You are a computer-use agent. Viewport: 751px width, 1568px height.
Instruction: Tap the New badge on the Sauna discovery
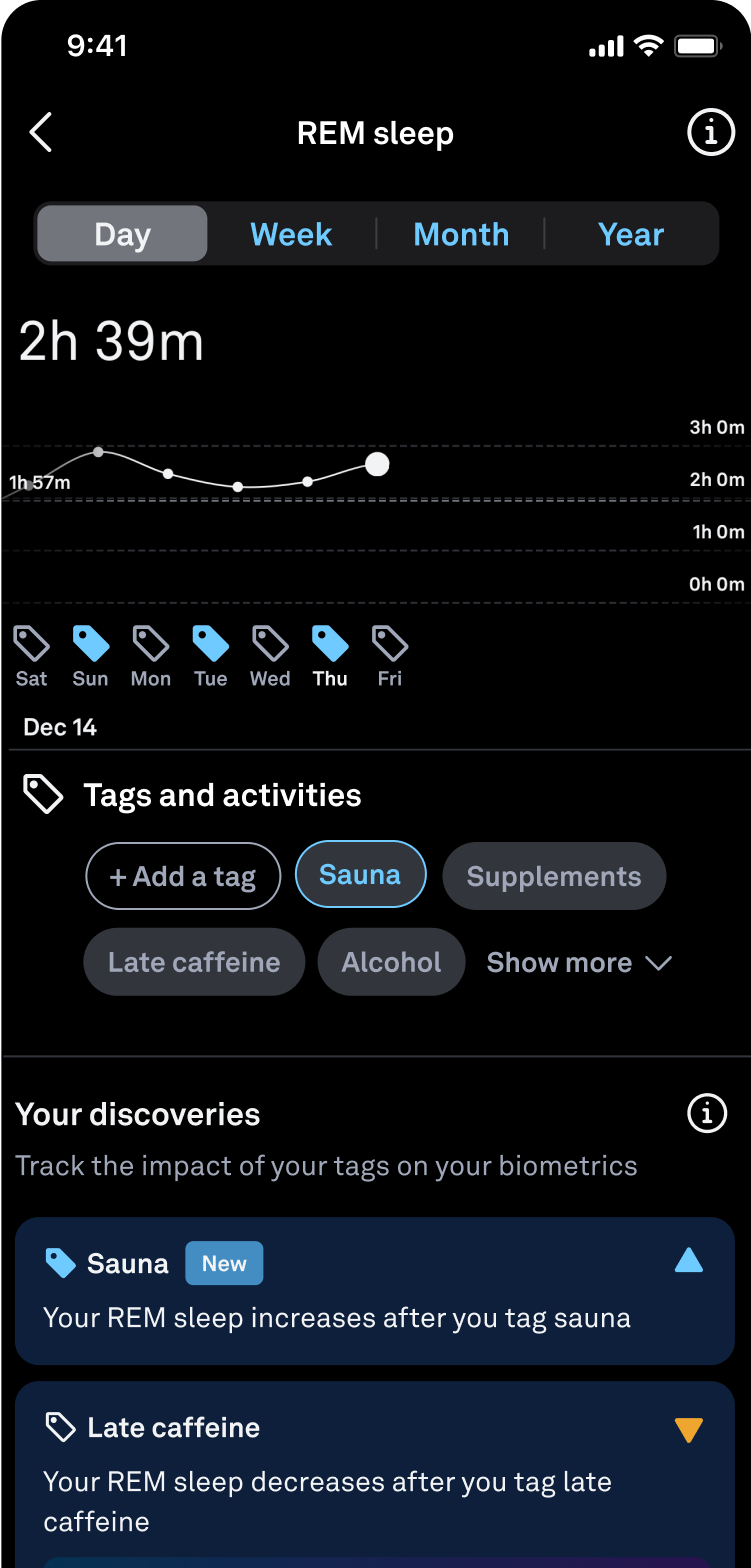click(223, 1262)
